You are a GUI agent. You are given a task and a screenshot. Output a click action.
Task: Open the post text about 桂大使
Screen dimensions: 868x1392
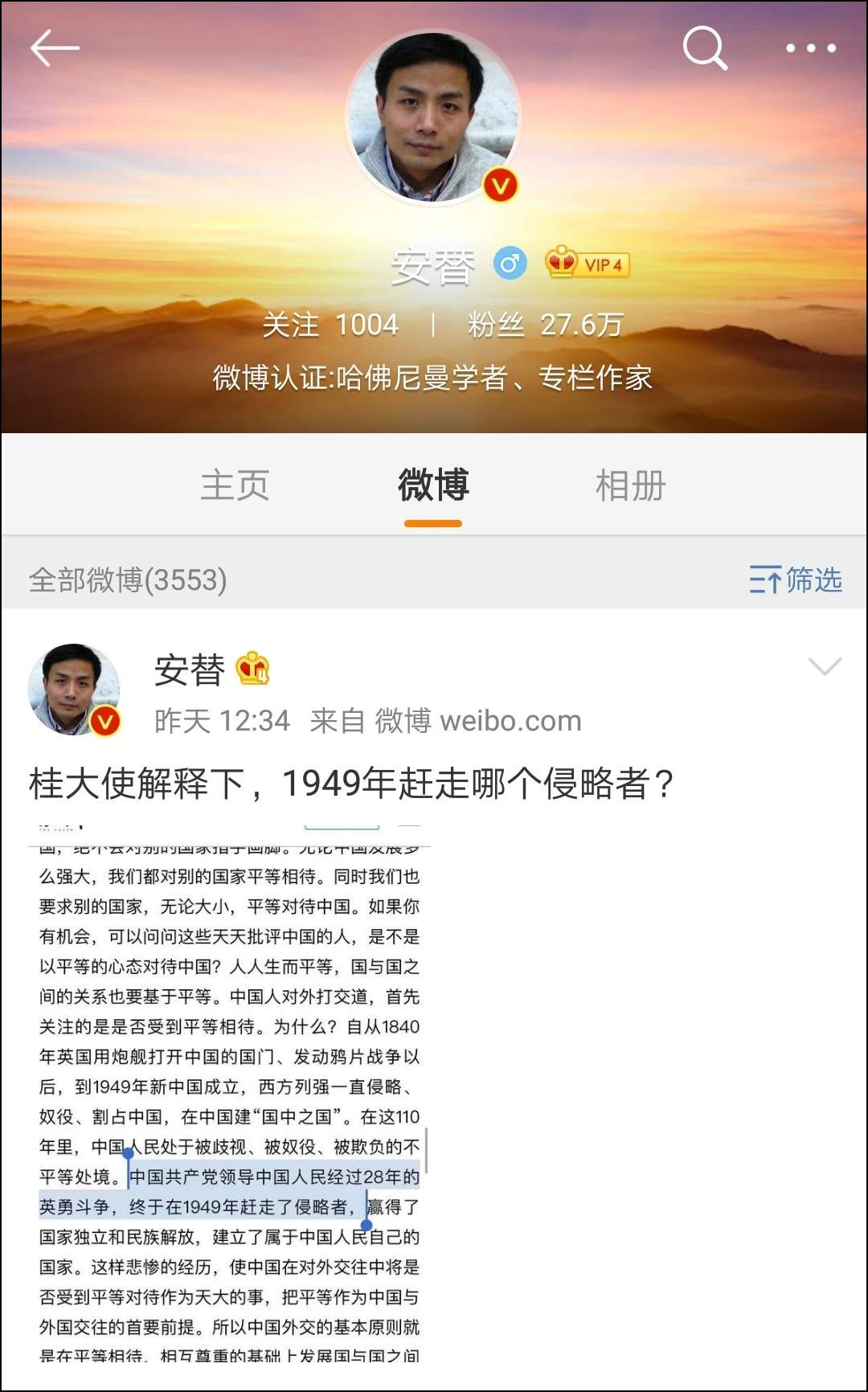click(351, 784)
